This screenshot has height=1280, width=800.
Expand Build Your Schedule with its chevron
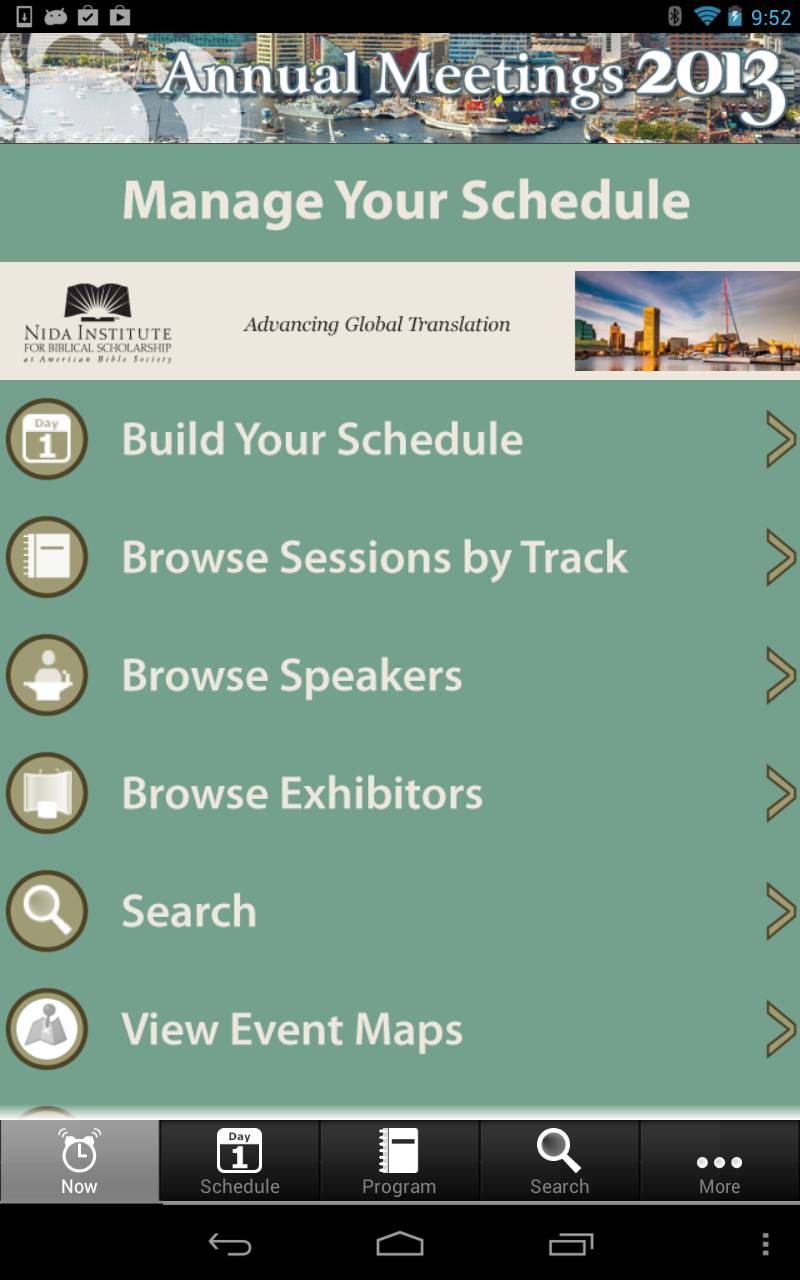(x=781, y=438)
